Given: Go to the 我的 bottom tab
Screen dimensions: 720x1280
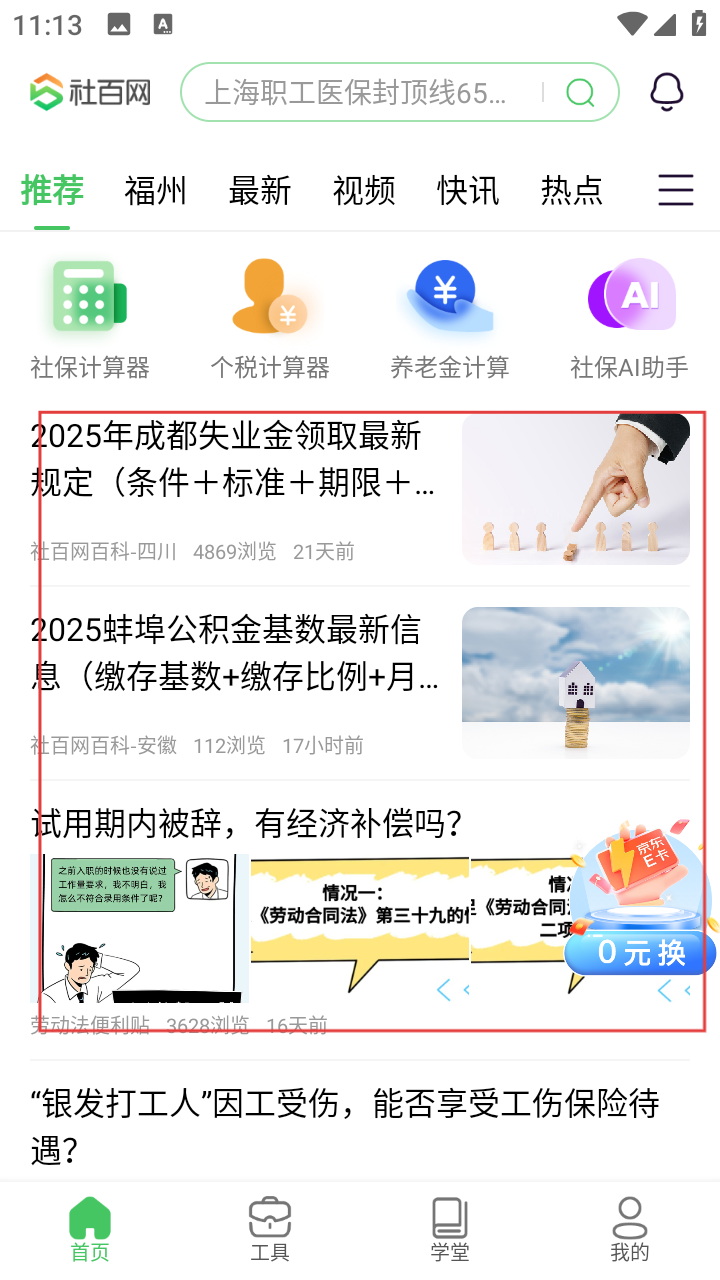Looking at the screenshot, I should [x=630, y=1229].
